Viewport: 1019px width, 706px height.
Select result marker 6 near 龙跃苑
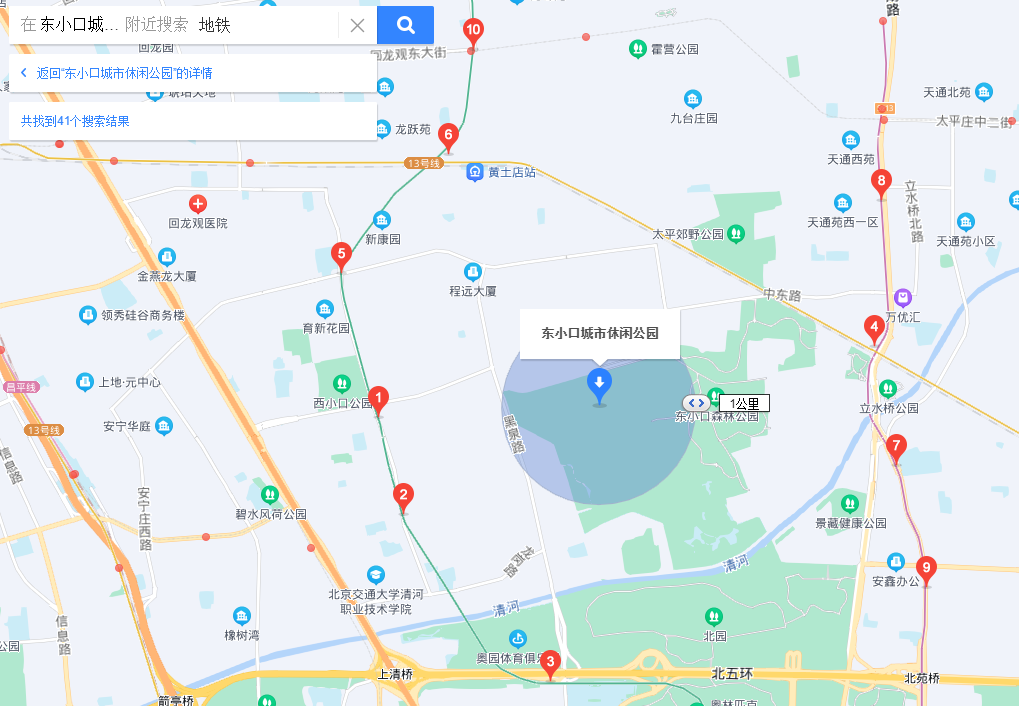click(x=448, y=135)
